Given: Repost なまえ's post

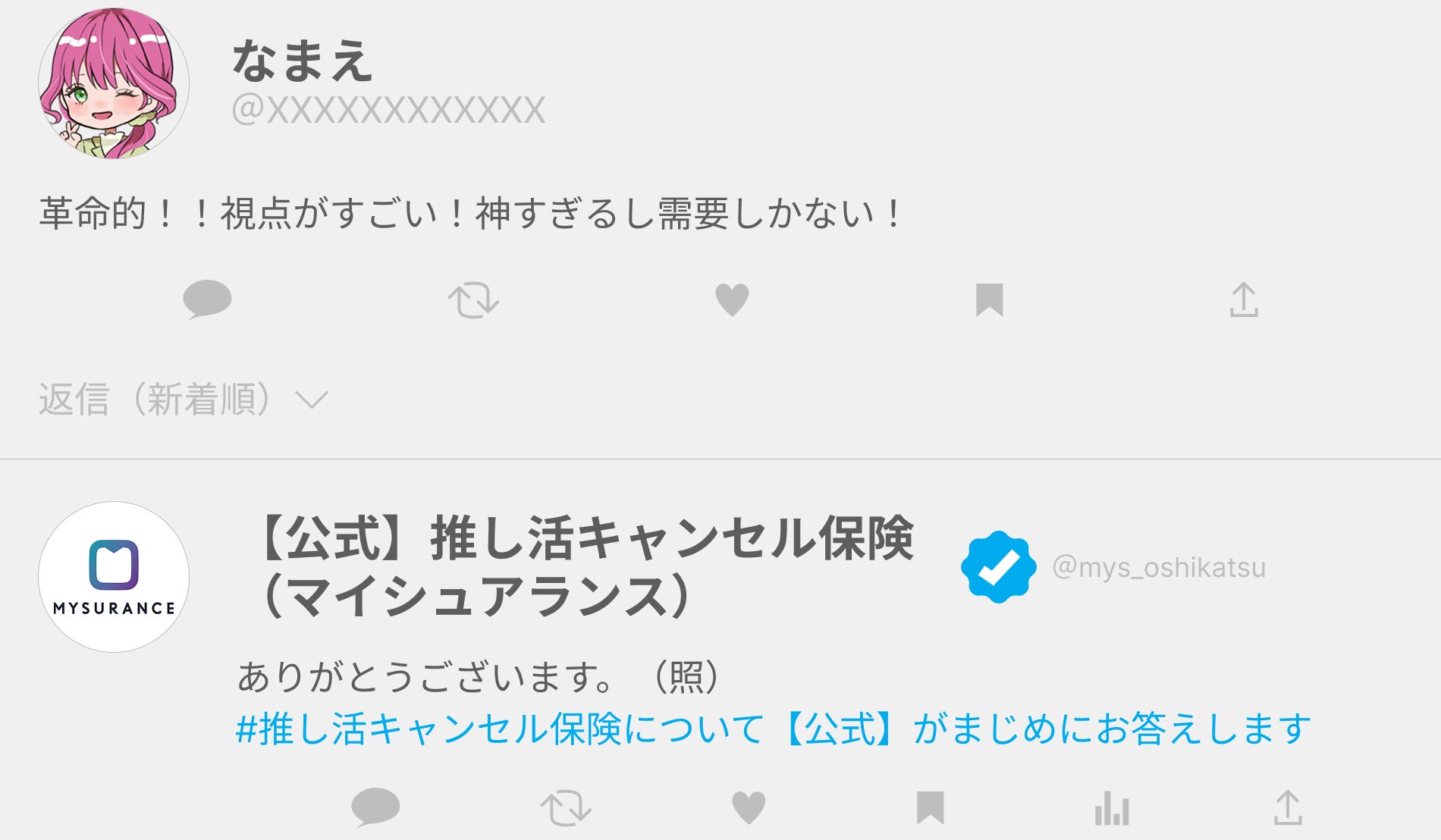Looking at the screenshot, I should [x=473, y=300].
